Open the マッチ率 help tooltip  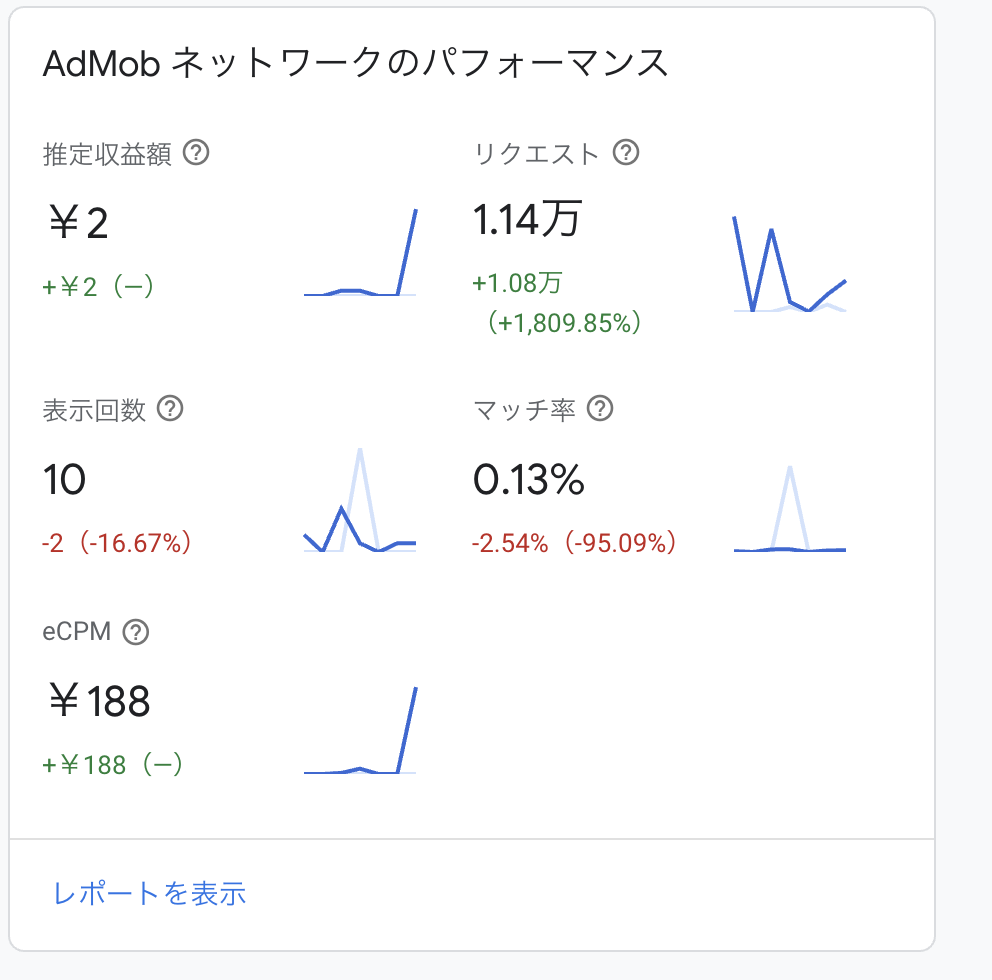600,409
